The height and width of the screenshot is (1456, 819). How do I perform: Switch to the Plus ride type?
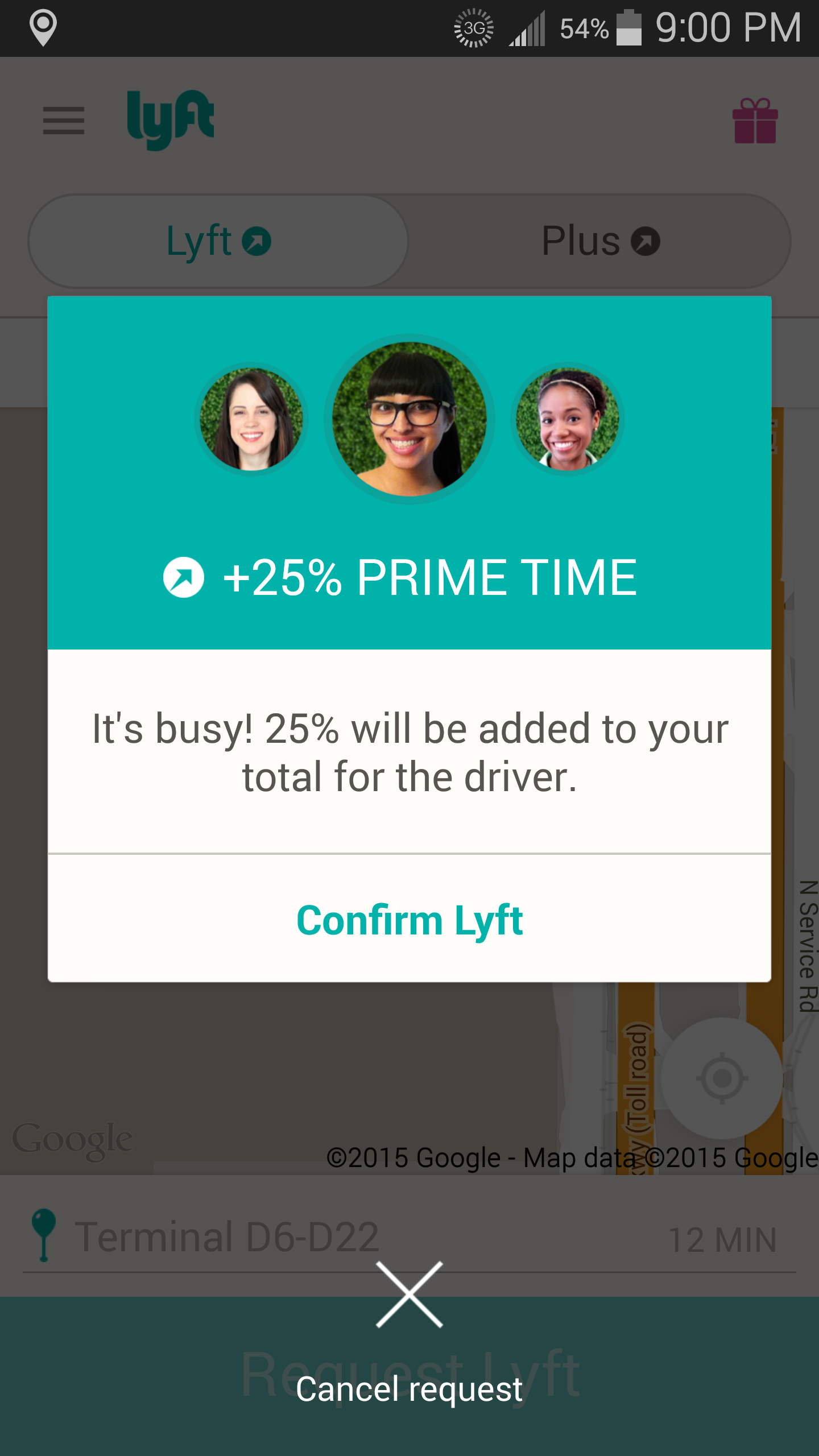(x=600, y=241)
